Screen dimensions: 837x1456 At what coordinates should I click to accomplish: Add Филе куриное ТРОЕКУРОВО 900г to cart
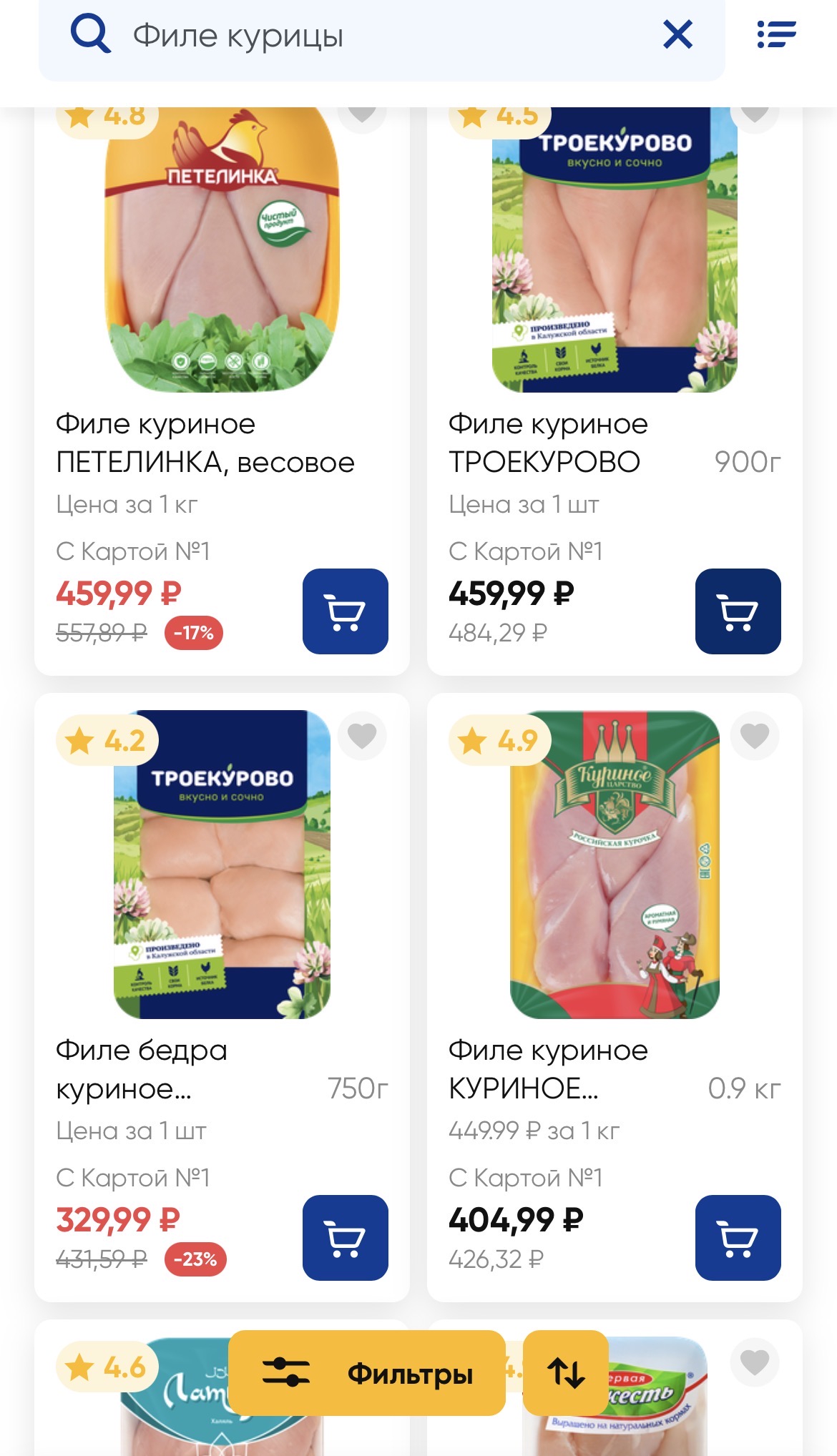(738, 611)
